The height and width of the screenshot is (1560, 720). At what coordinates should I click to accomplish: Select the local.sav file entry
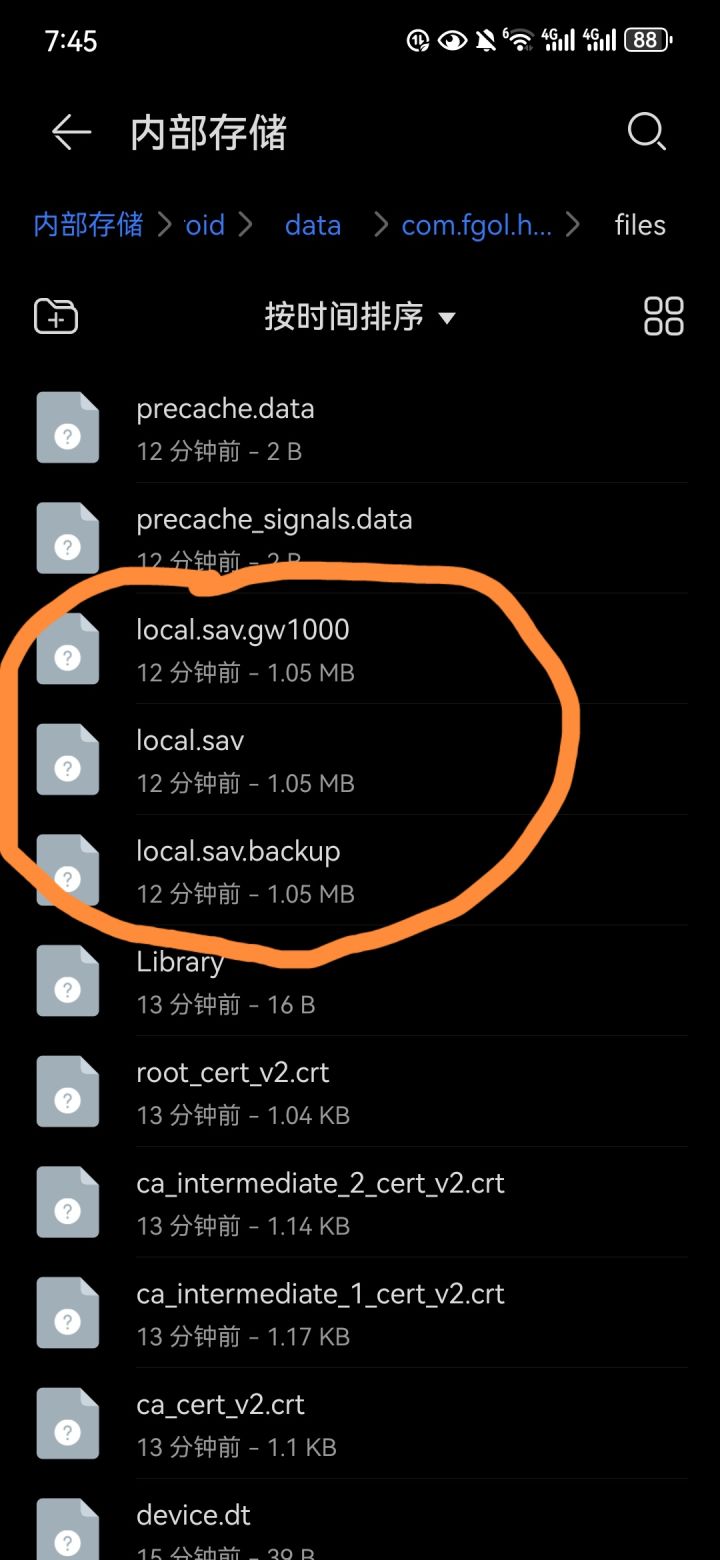coord(190,740)
